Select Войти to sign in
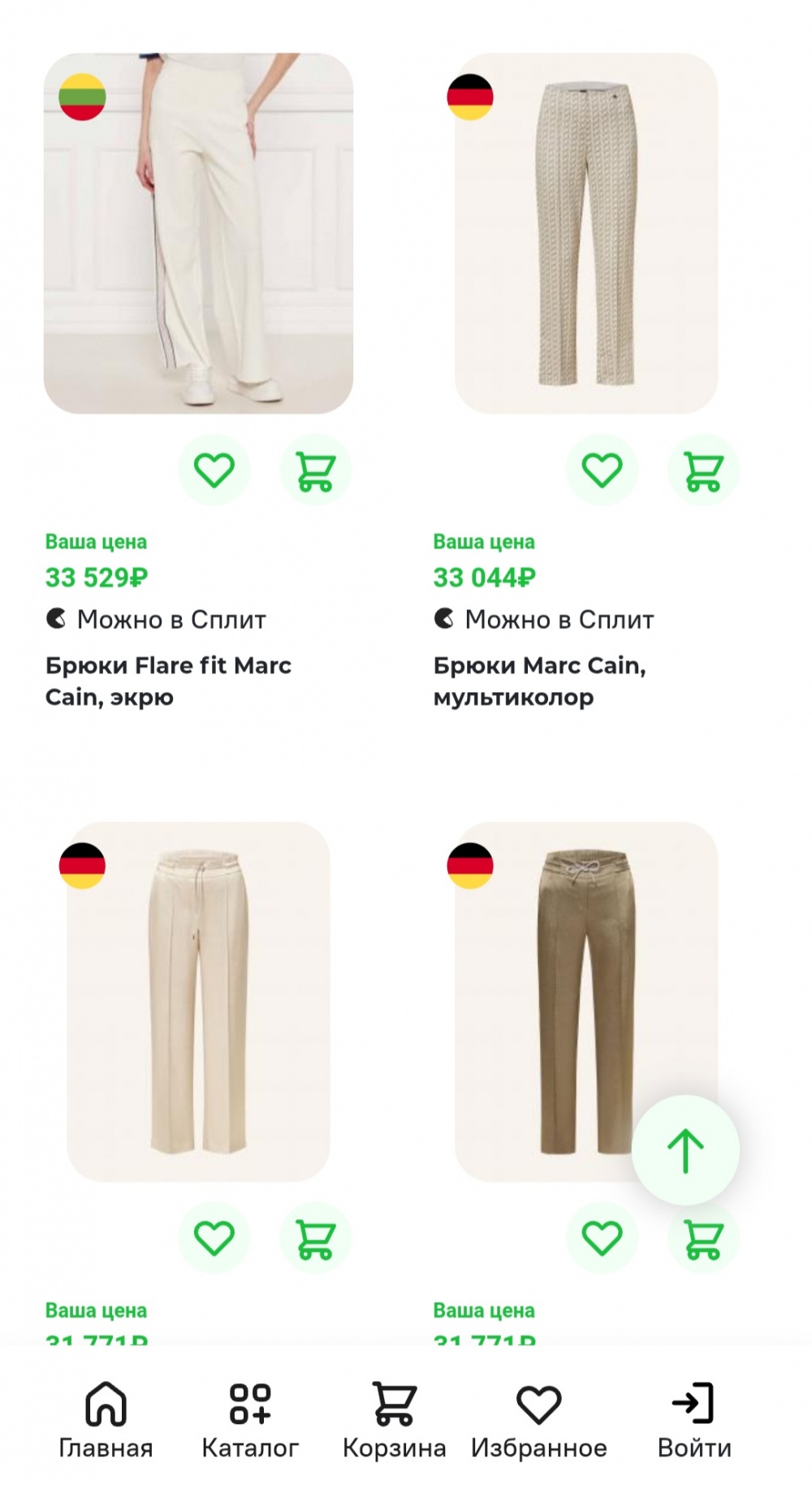Image resolution: width=812 pixels, height=1485 pixels. [x=694, y=1421]
